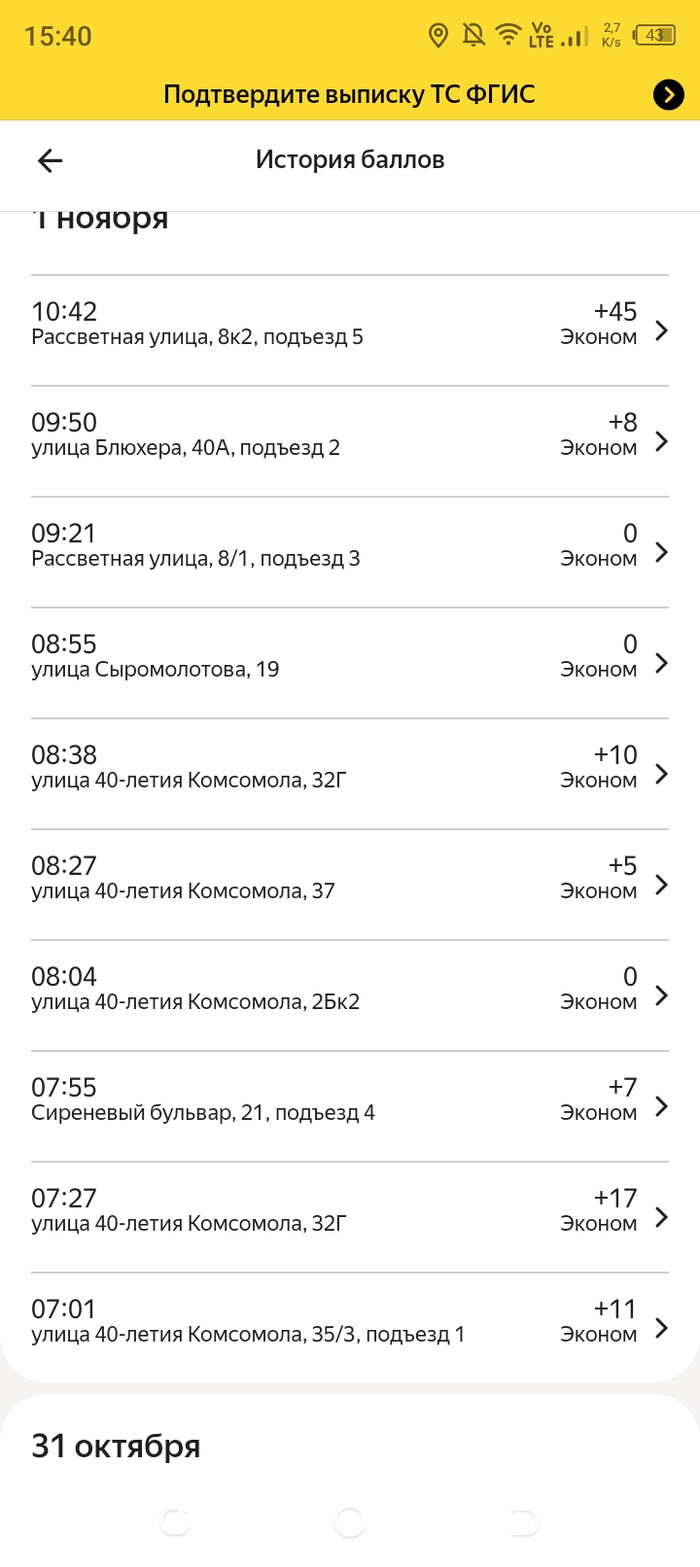Open the 07:01 улица 40-летия Комсомола, 35/3 entry

pos(350,1323)
